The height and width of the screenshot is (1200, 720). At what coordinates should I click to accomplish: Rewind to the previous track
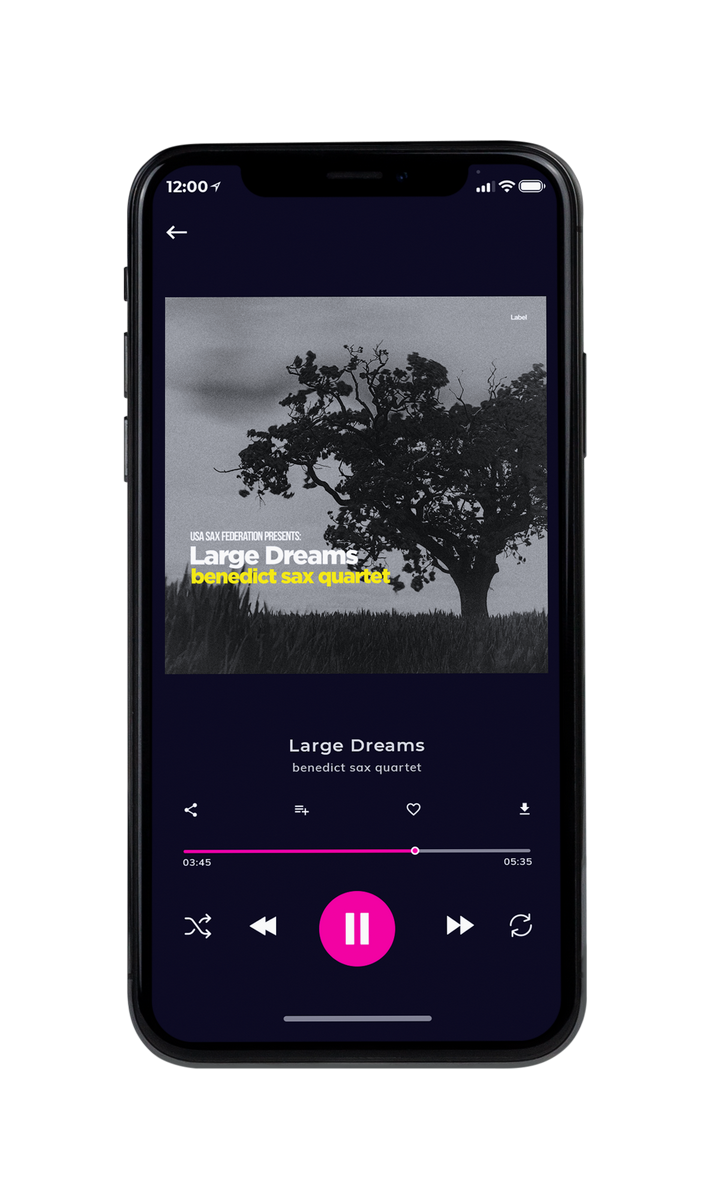(x=263, y=927)
